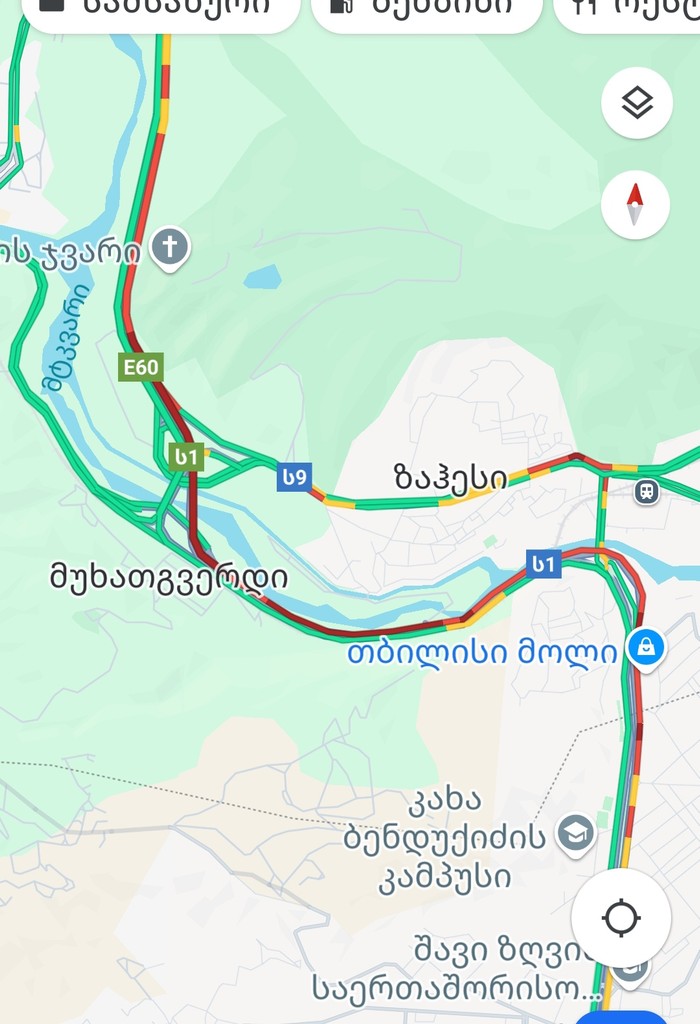Open the map layers selector
The height and width of the screenshot is (1024, 700).
tap(636, 102)
